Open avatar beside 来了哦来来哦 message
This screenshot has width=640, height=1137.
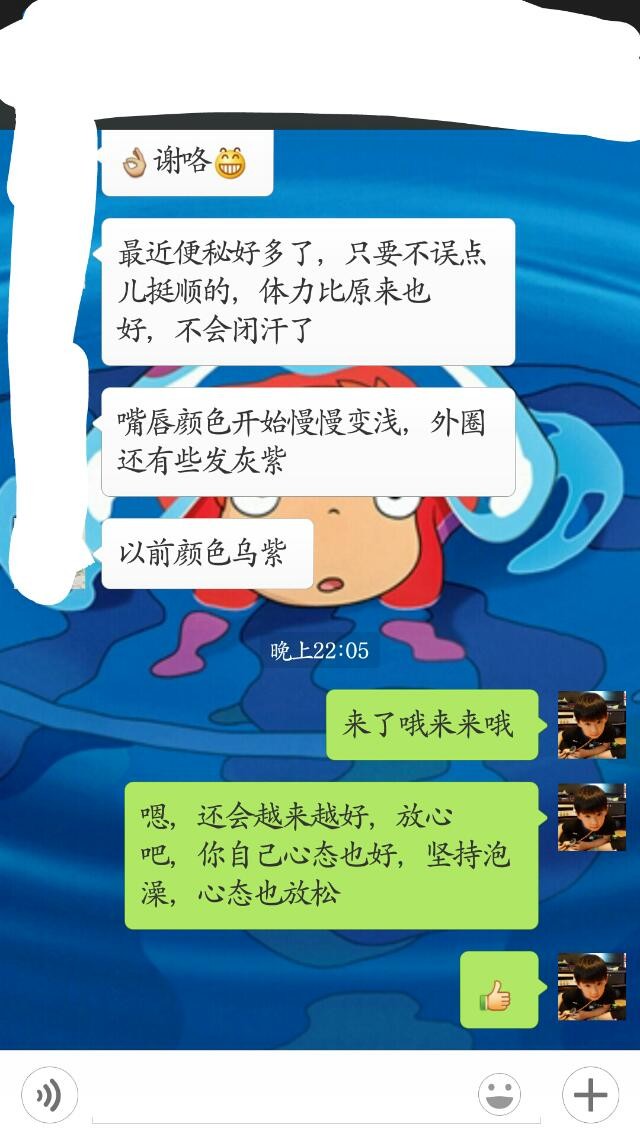point(591,724)
